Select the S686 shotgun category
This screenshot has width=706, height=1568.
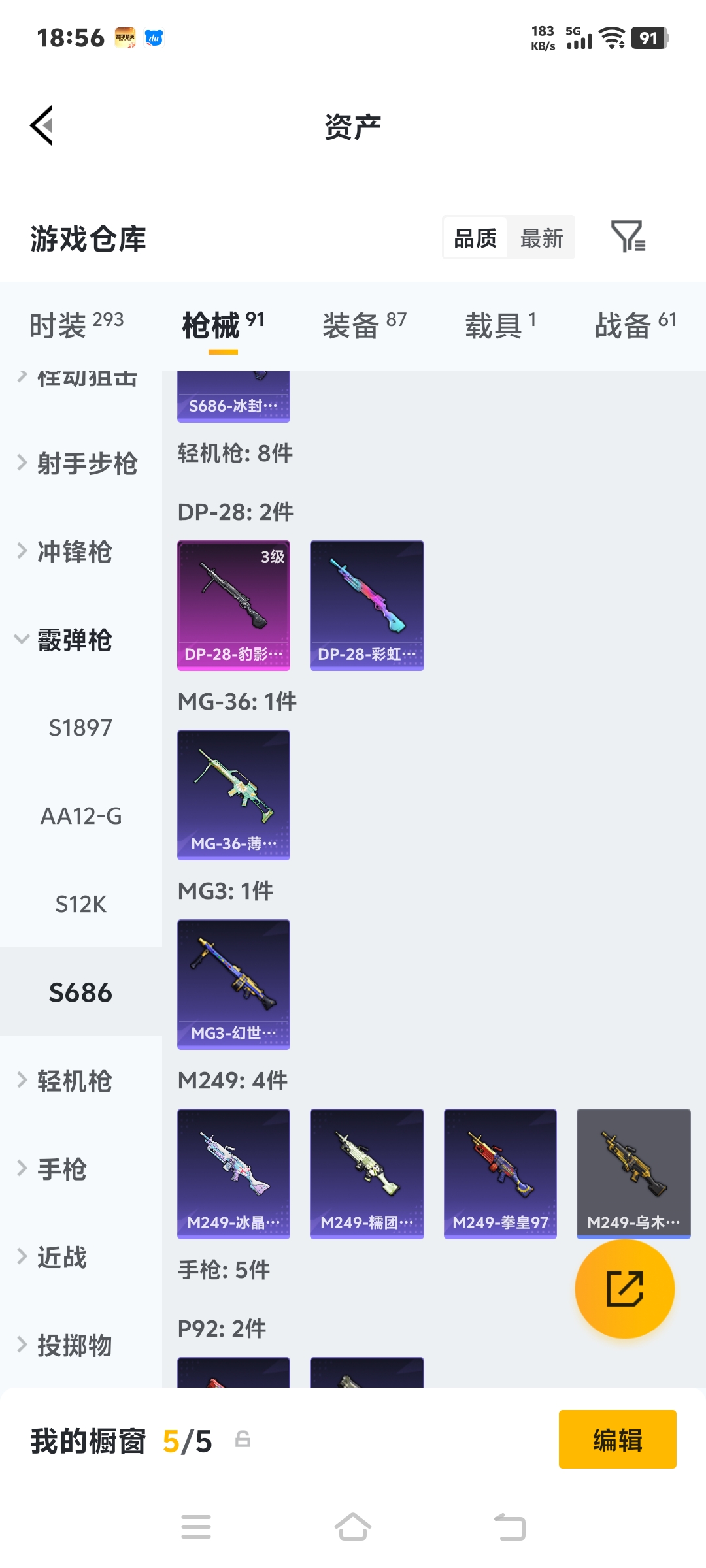[80, 992]
